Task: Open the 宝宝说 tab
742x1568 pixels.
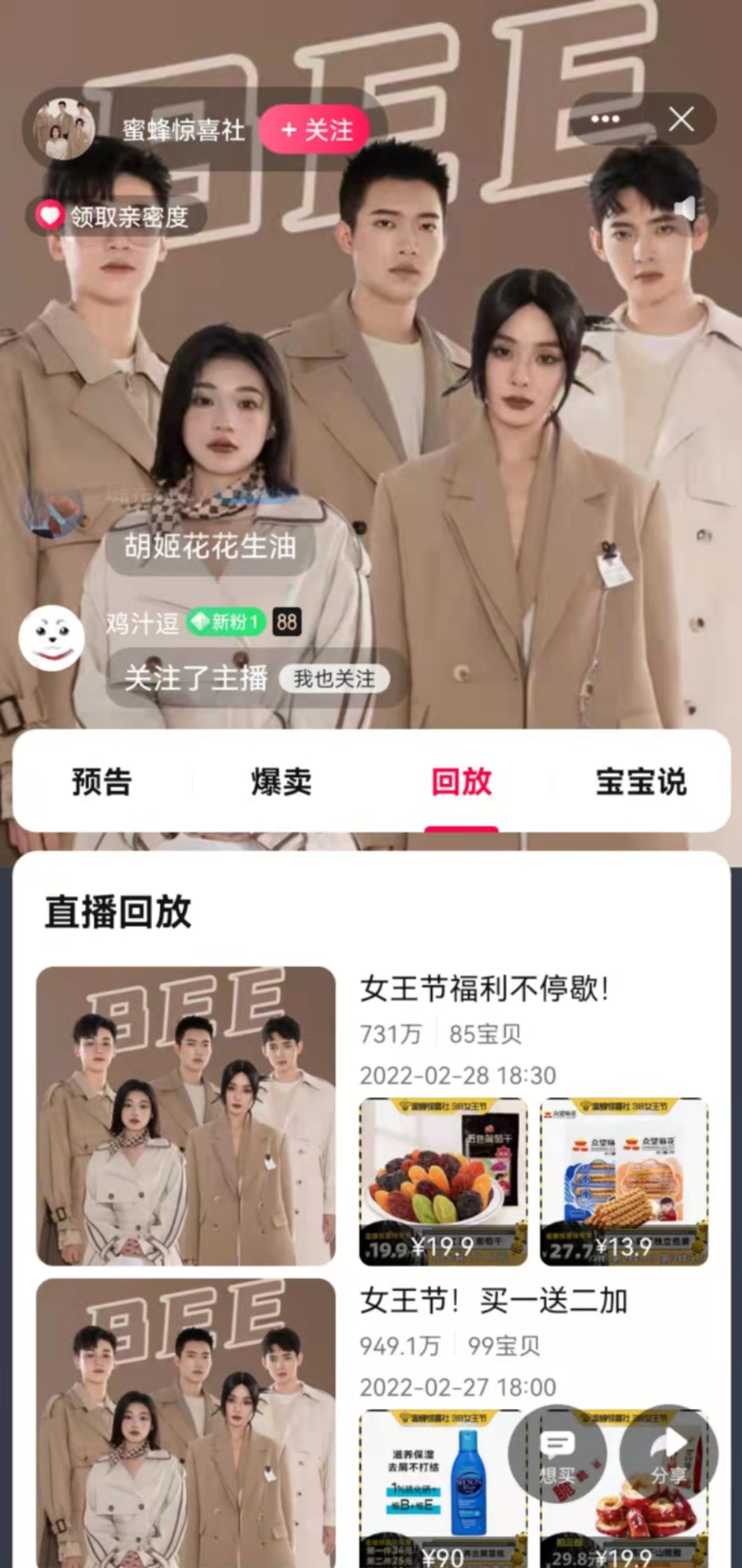Action: tap(641, 782)
